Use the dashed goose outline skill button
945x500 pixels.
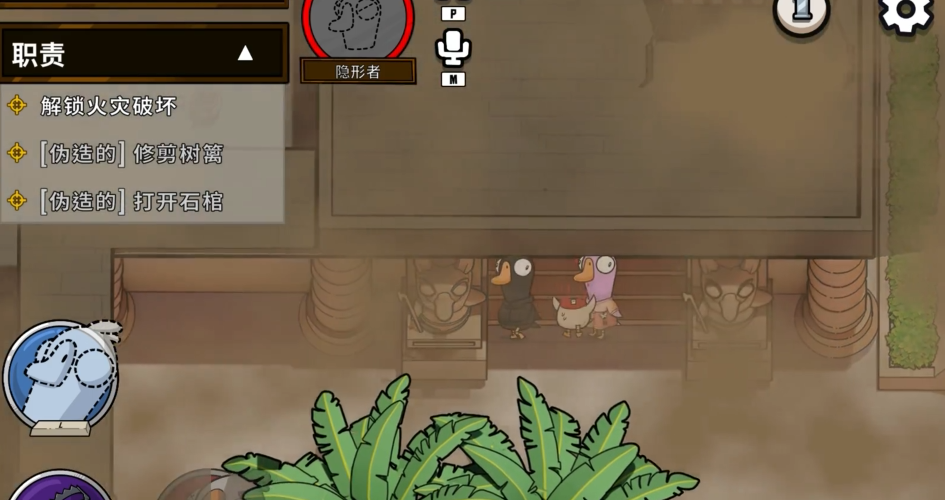60,377
